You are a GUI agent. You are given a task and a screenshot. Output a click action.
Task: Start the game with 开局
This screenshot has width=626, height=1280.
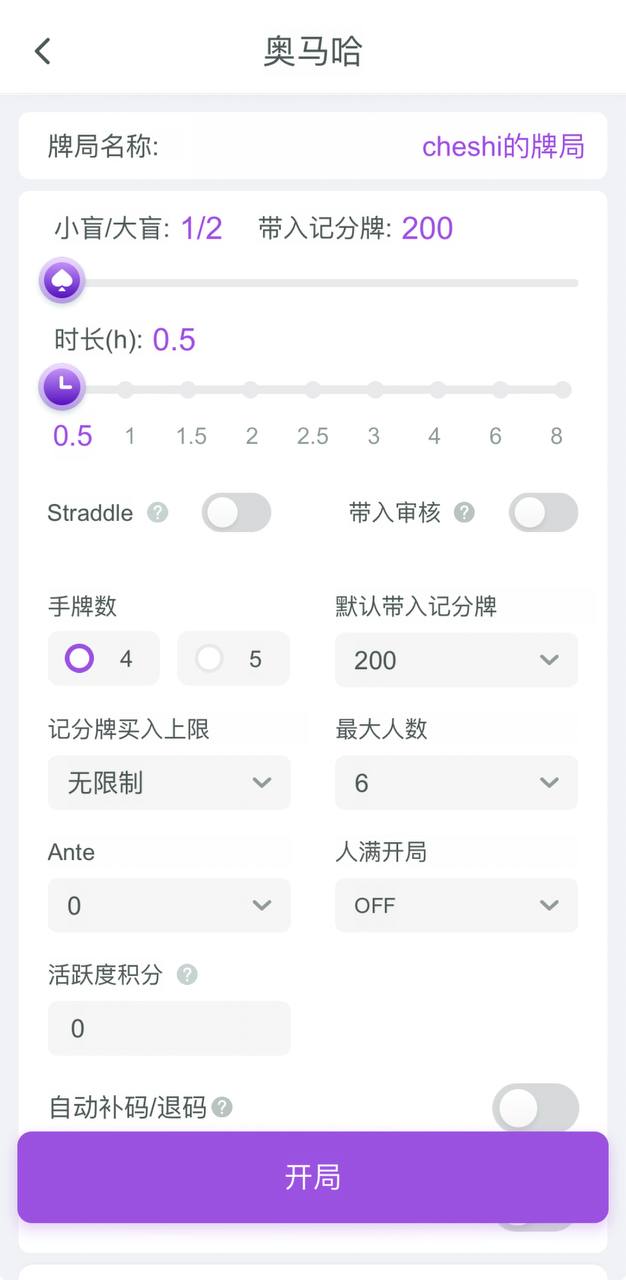tap(313, 1177)
